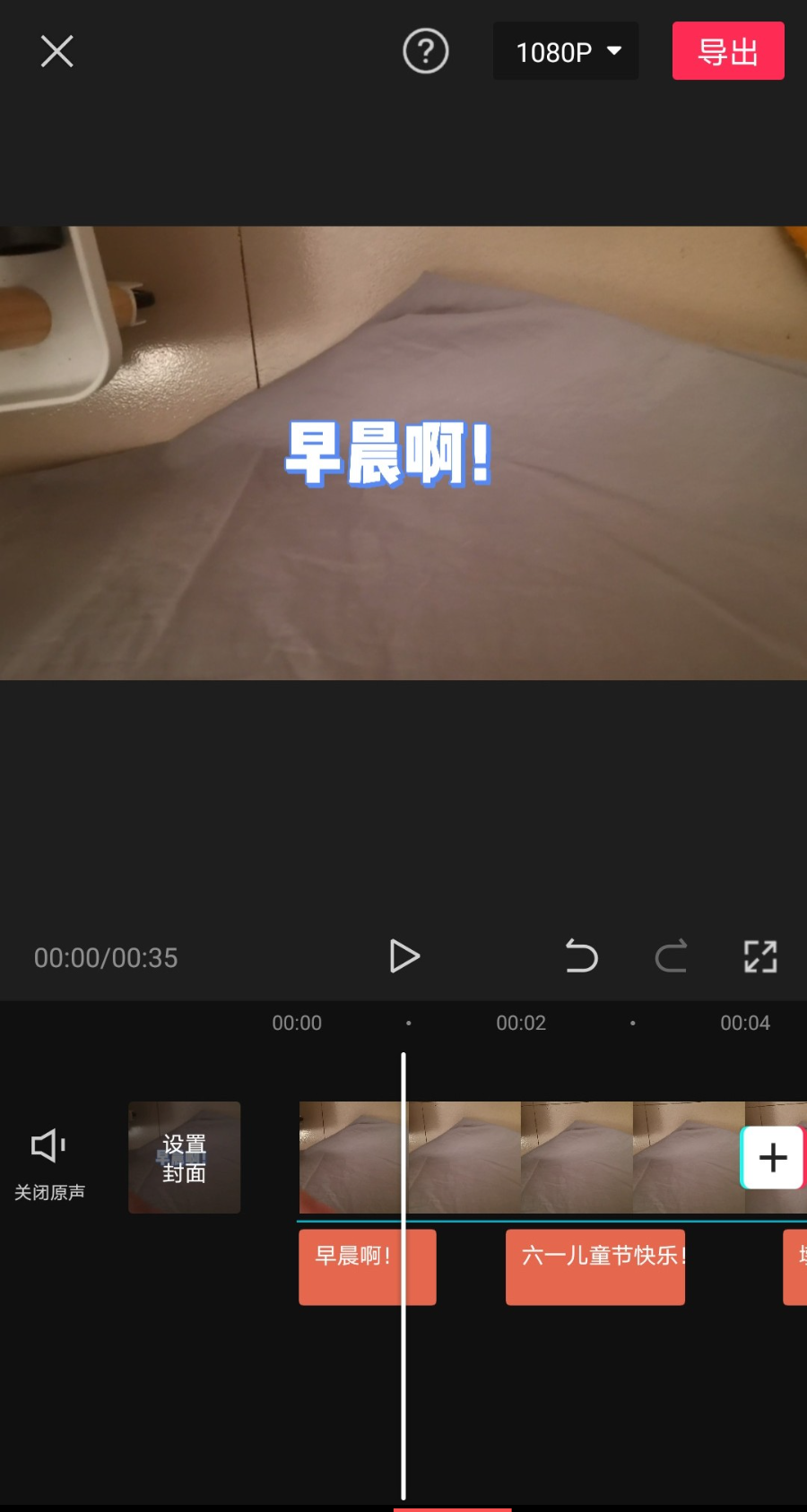This screenshot has height=1512, width=807.
Task: Close the video editor
Action: coord(56,51)
